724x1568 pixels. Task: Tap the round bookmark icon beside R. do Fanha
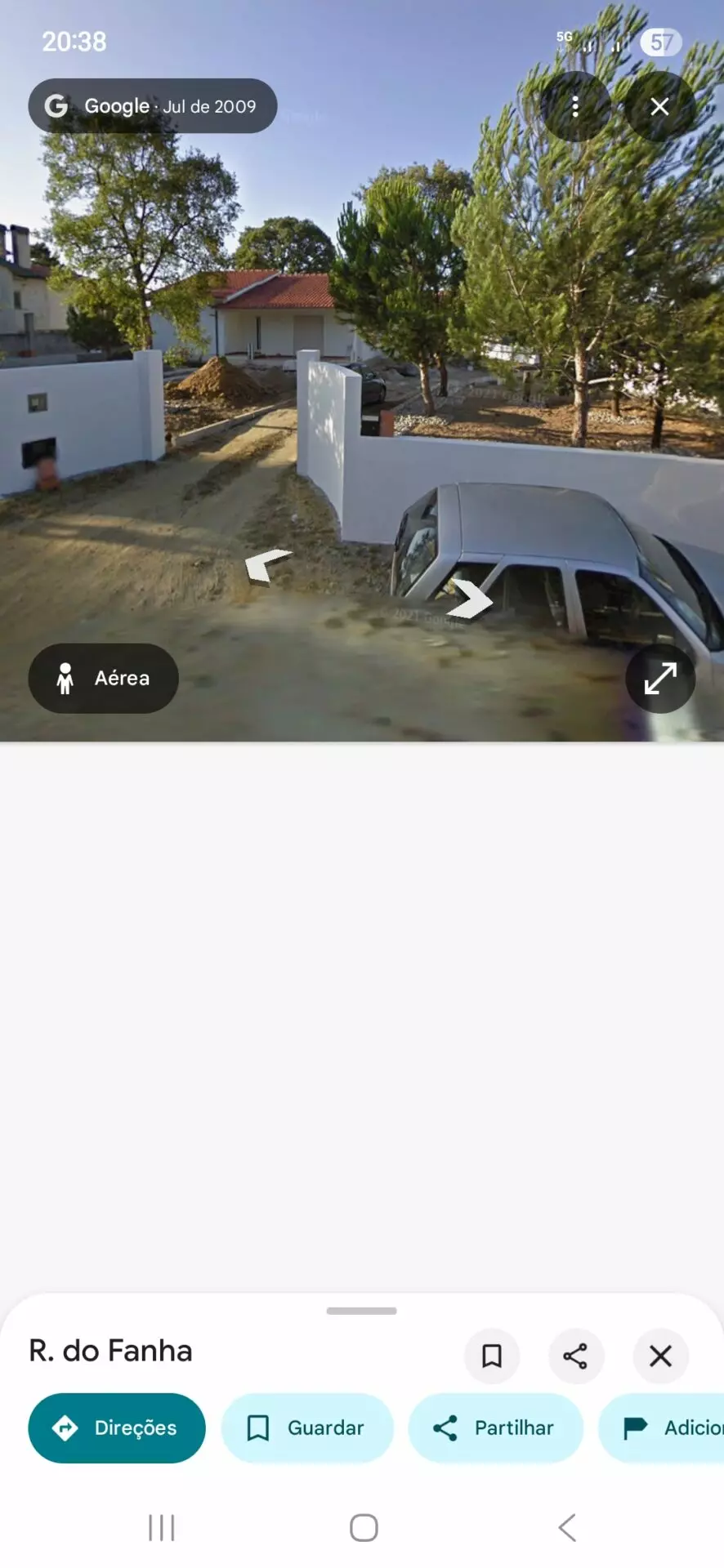[x=491, y=1356]
